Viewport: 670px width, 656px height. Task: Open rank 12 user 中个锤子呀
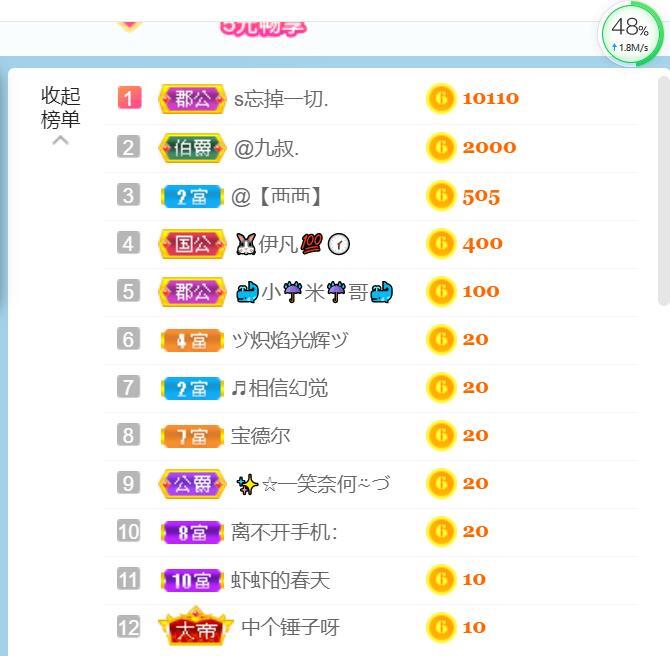click(290, 628)
